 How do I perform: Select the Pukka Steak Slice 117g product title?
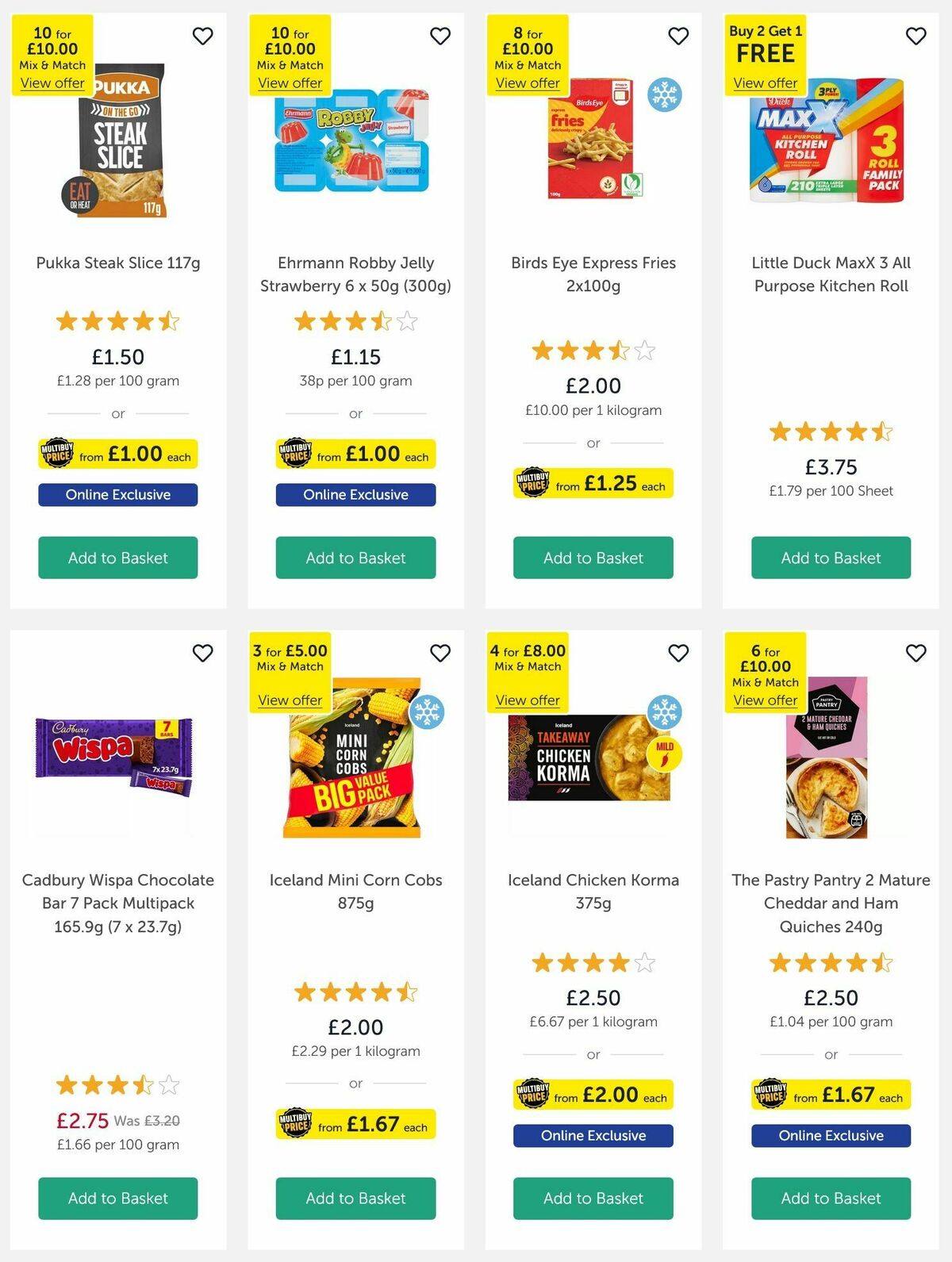point(117,263)
